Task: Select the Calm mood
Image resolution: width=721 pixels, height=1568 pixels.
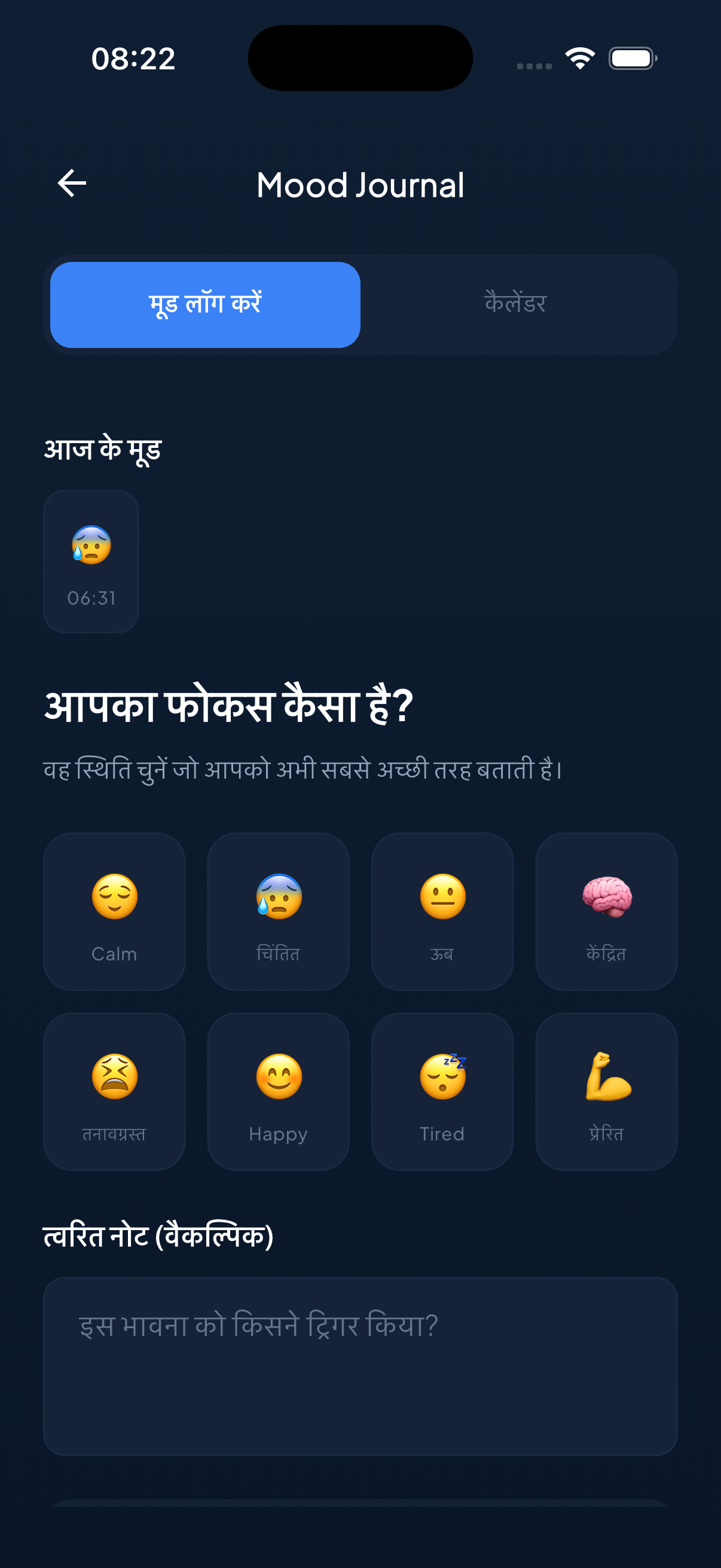Action: (114, 911)
